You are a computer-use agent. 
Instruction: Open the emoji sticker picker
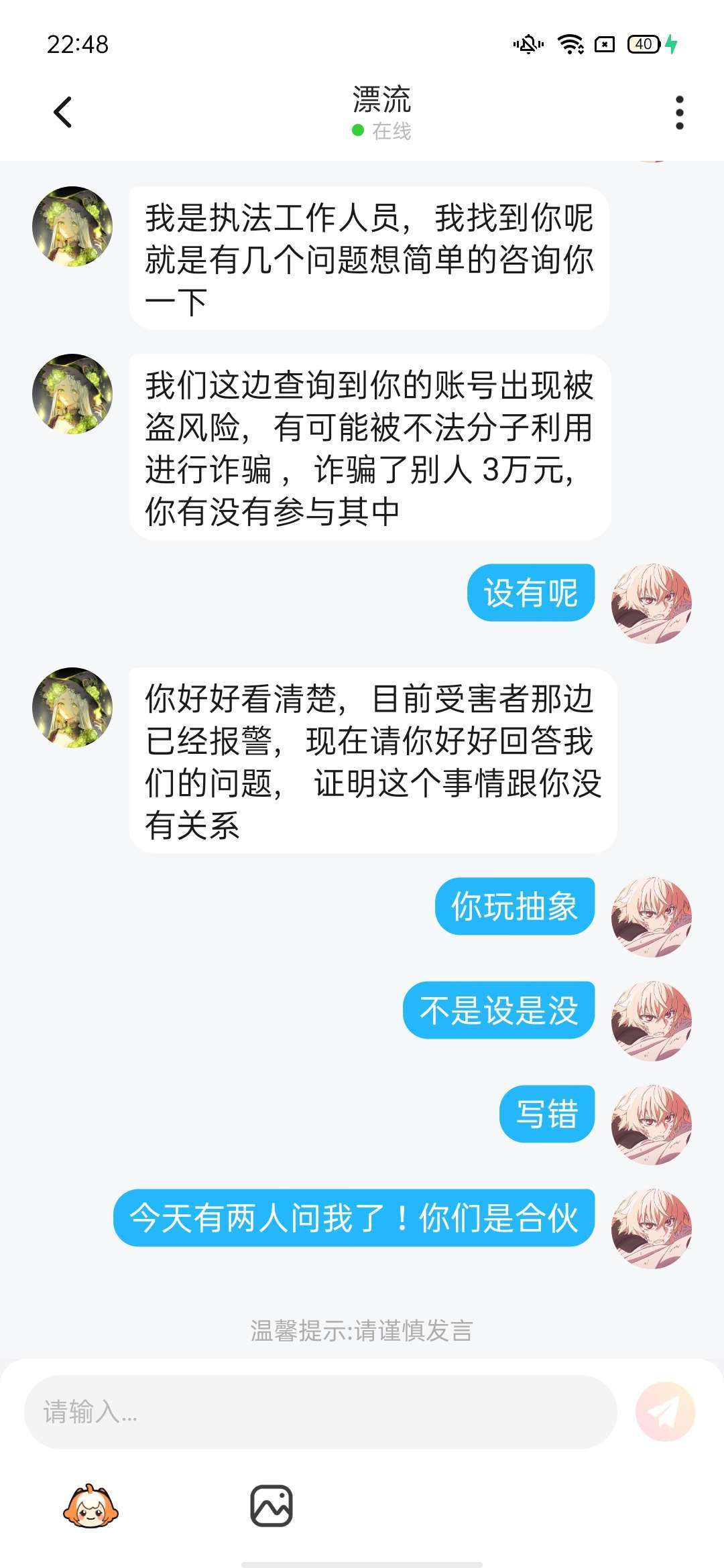tap(90, 1506)
